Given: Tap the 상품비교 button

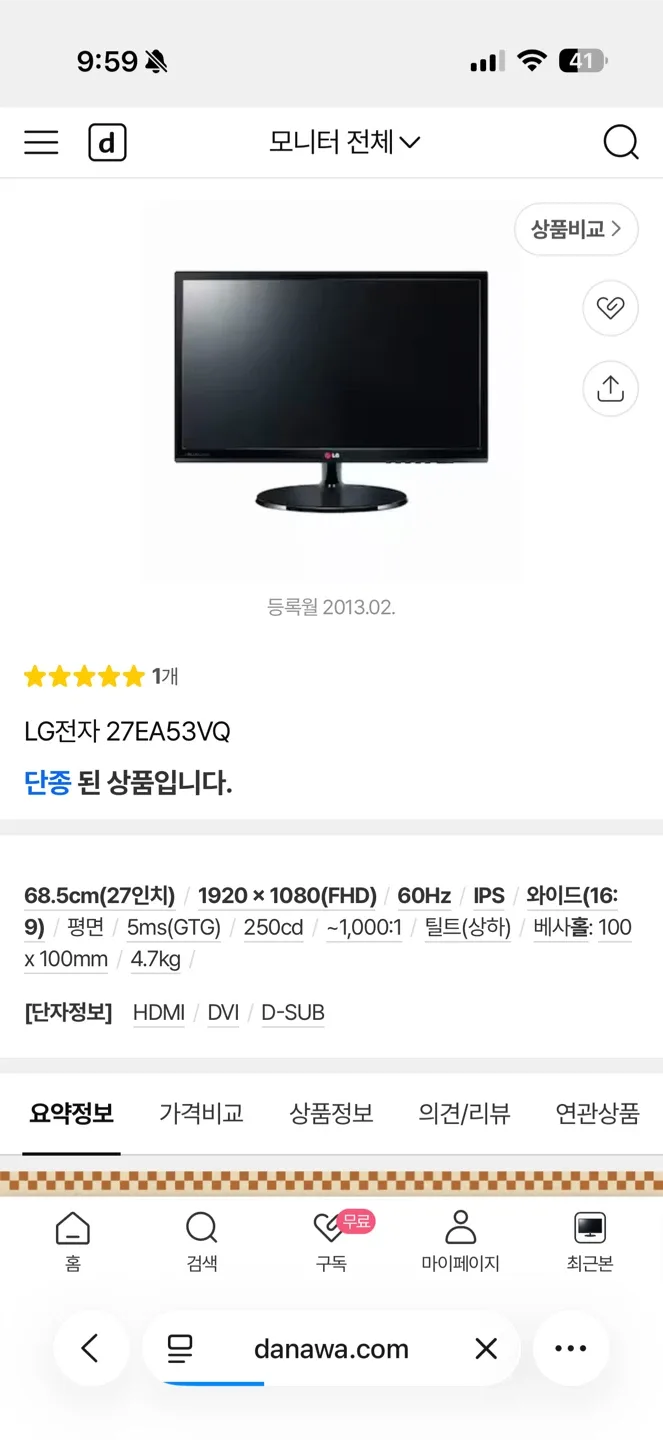Looking at the screenshot, I should point(576,229).
